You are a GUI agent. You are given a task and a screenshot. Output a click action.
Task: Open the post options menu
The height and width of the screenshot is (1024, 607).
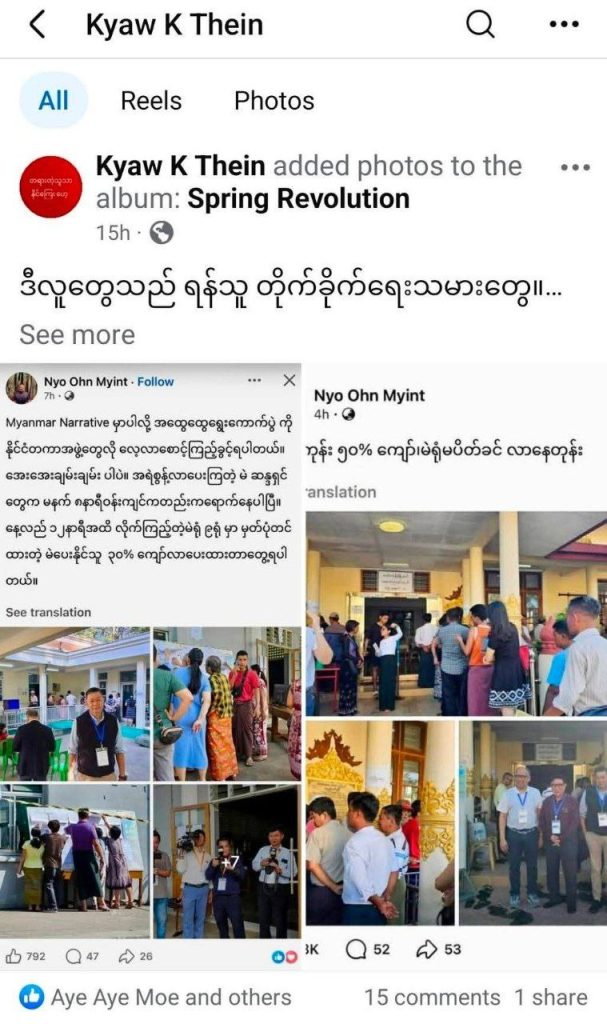[x=575, y=167]
